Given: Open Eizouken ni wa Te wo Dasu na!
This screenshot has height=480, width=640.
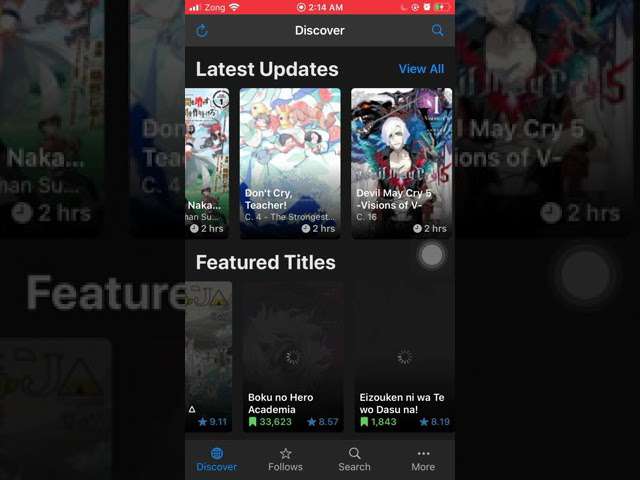Looking at the screenshot, I should pyautogui.click(x=404, y=357).
